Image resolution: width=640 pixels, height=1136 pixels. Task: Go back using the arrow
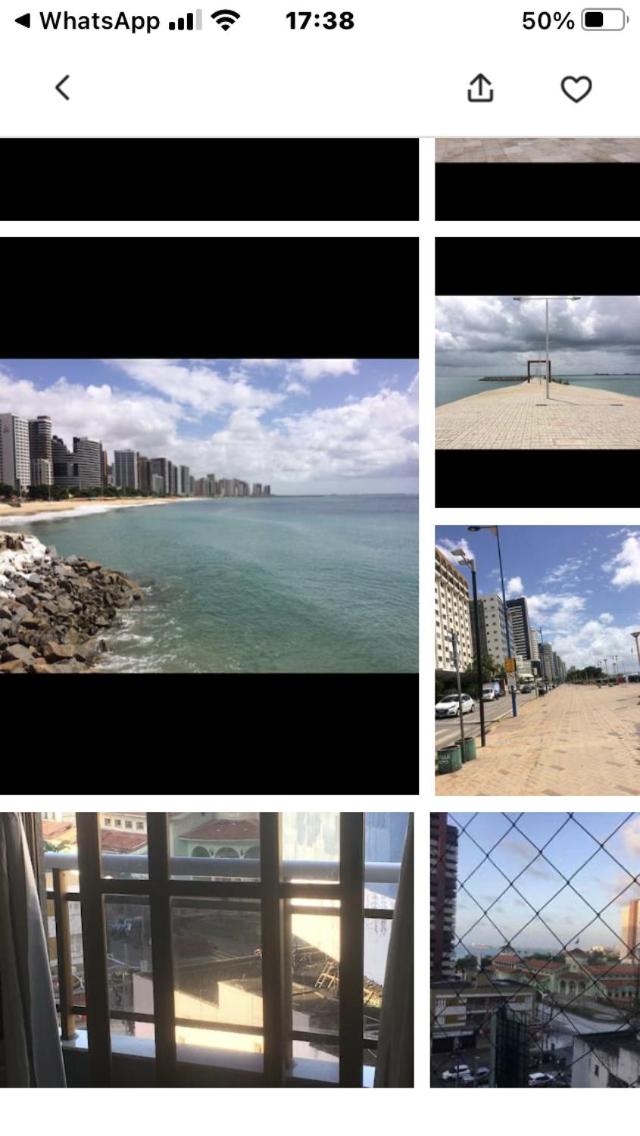(62, 88)
